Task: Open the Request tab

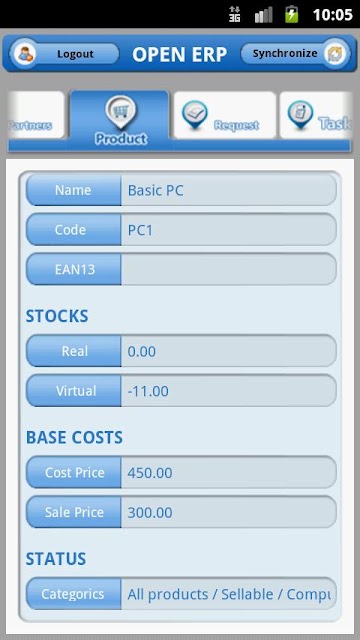Action: [x=225, y=115]
